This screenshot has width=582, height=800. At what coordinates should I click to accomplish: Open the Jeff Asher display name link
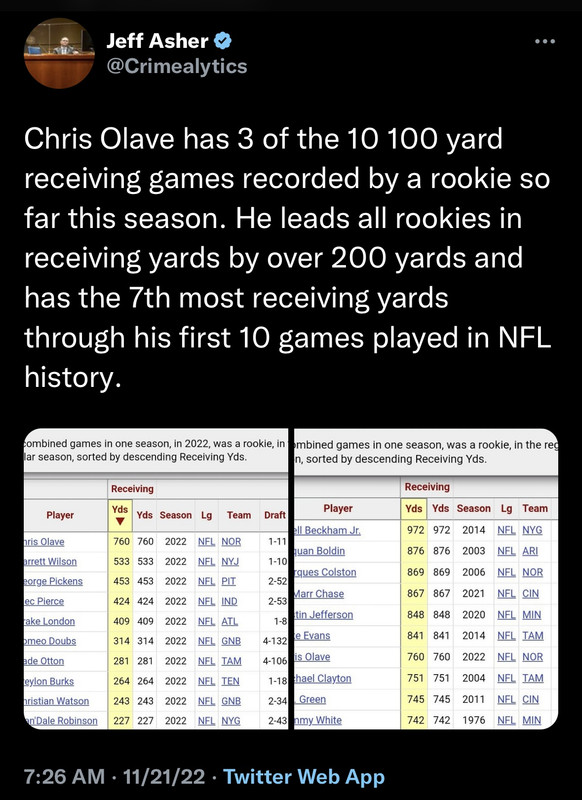157,41
